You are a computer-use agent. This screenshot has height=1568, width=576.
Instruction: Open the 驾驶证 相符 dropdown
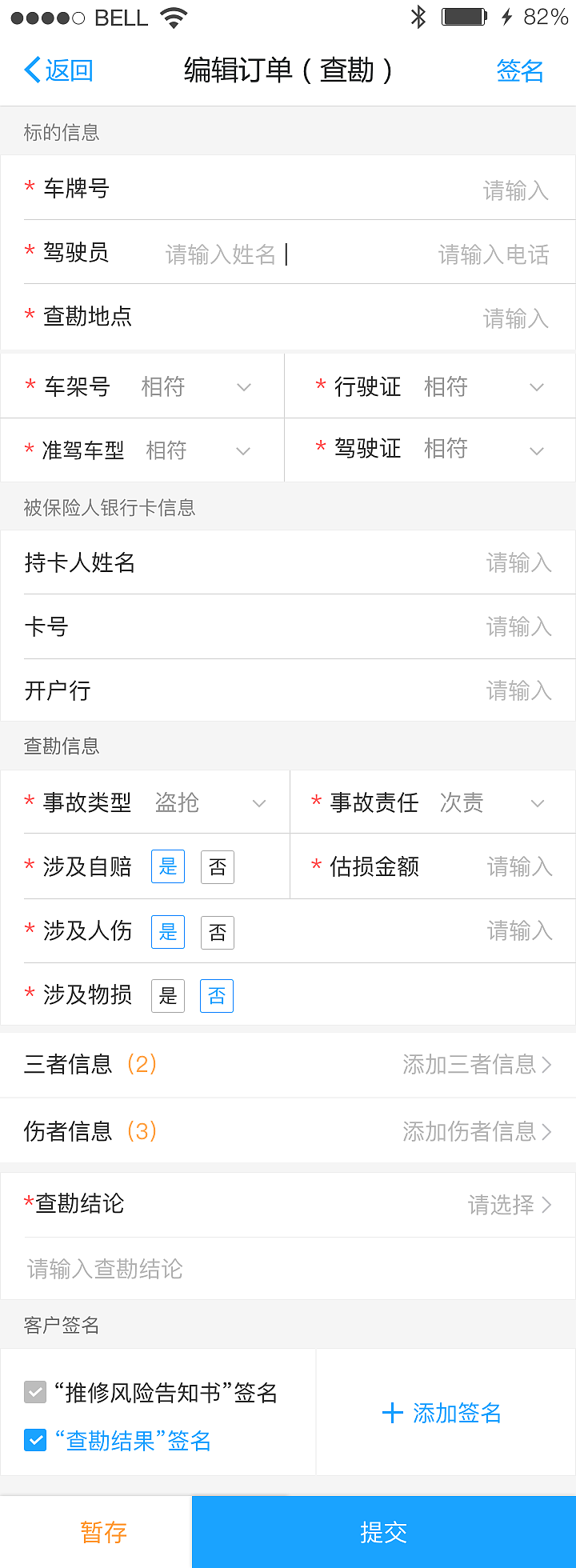[x=537, y=450]
